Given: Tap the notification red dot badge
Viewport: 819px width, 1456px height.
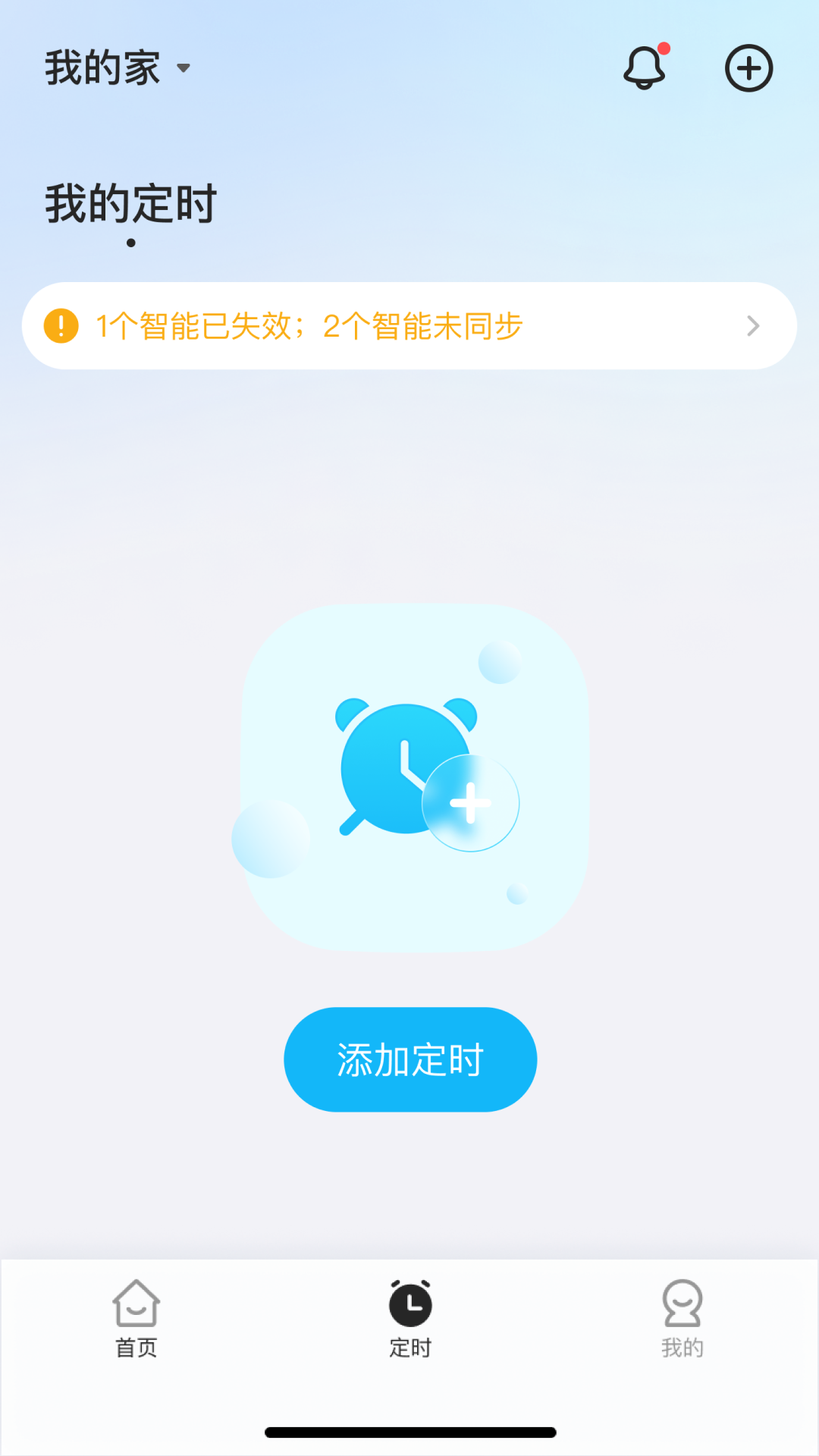Looking at the screenshot, I should coord(664,49).
